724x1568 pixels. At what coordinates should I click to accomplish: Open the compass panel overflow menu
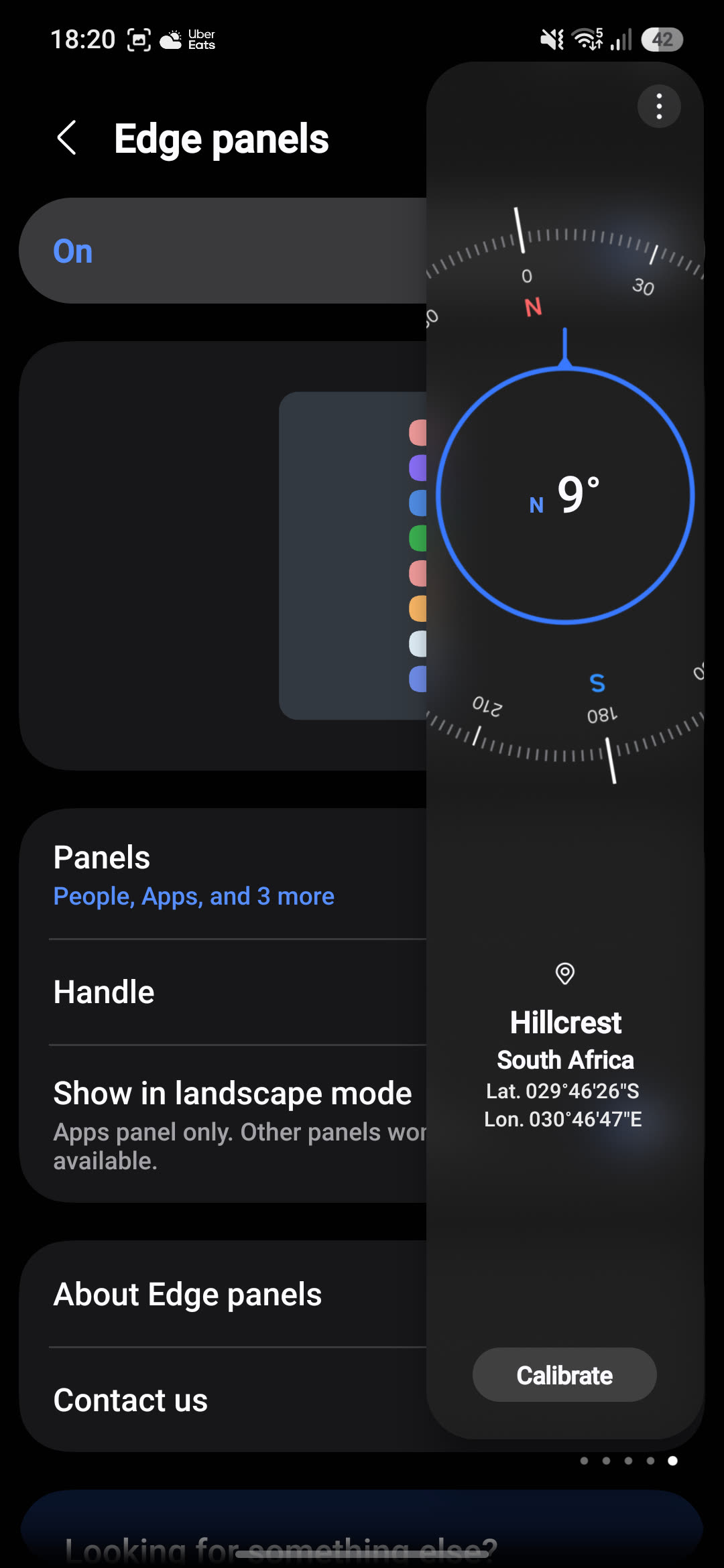tap(659, 107)
